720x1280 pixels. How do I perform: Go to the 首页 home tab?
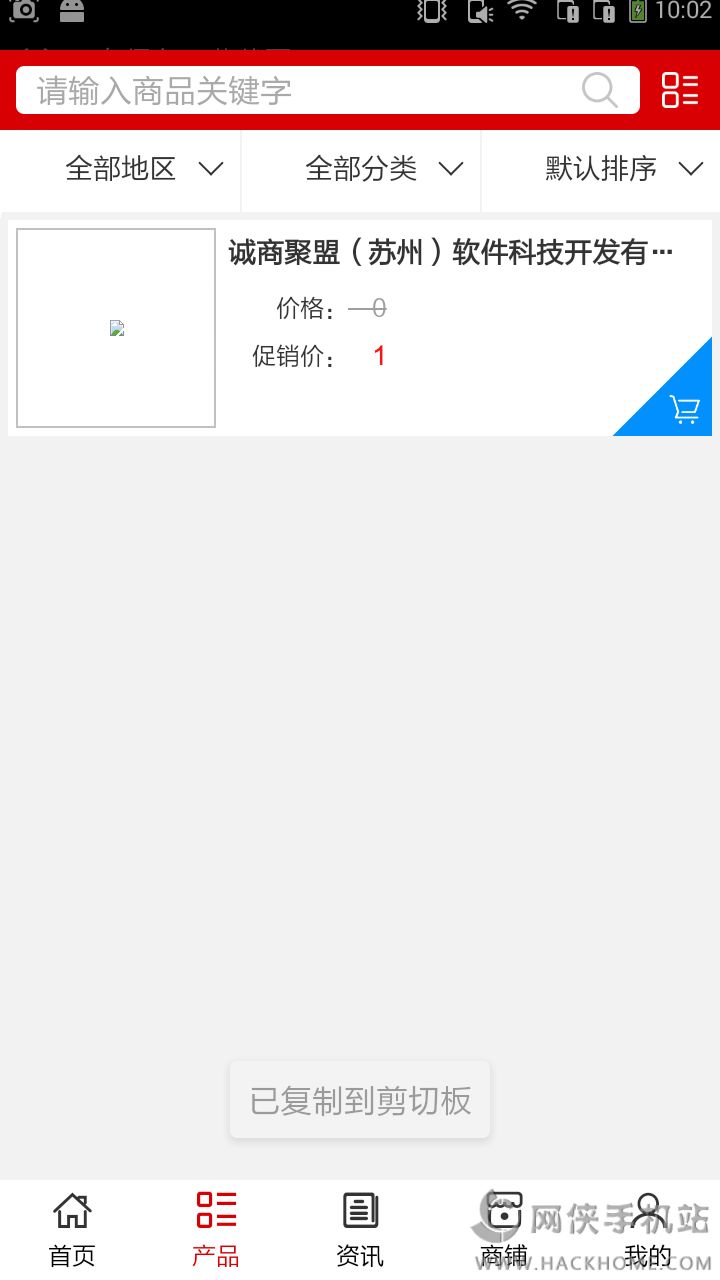(72, 1229)
